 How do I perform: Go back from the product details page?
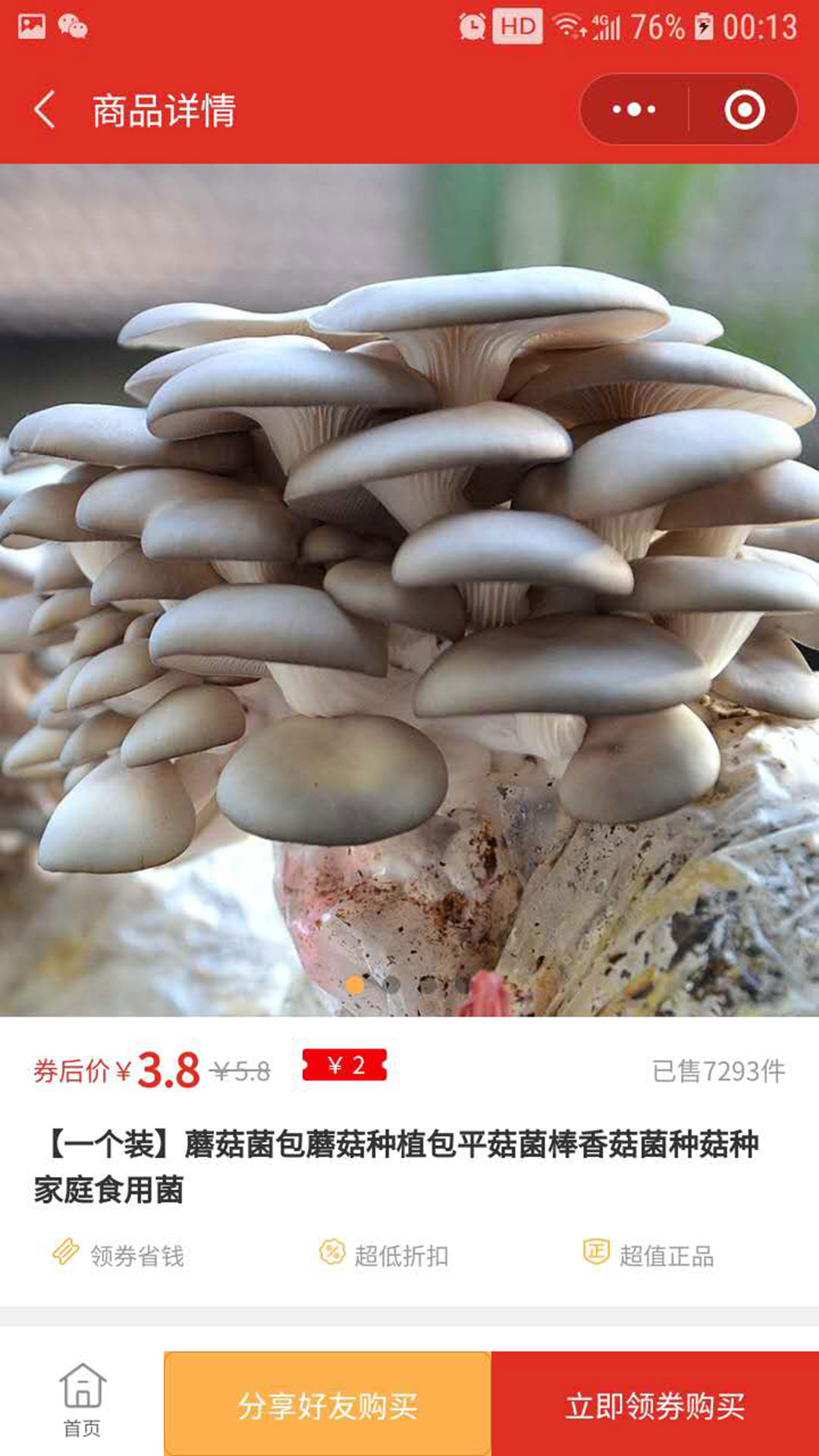pyautogui.click(x=45, y=110)
